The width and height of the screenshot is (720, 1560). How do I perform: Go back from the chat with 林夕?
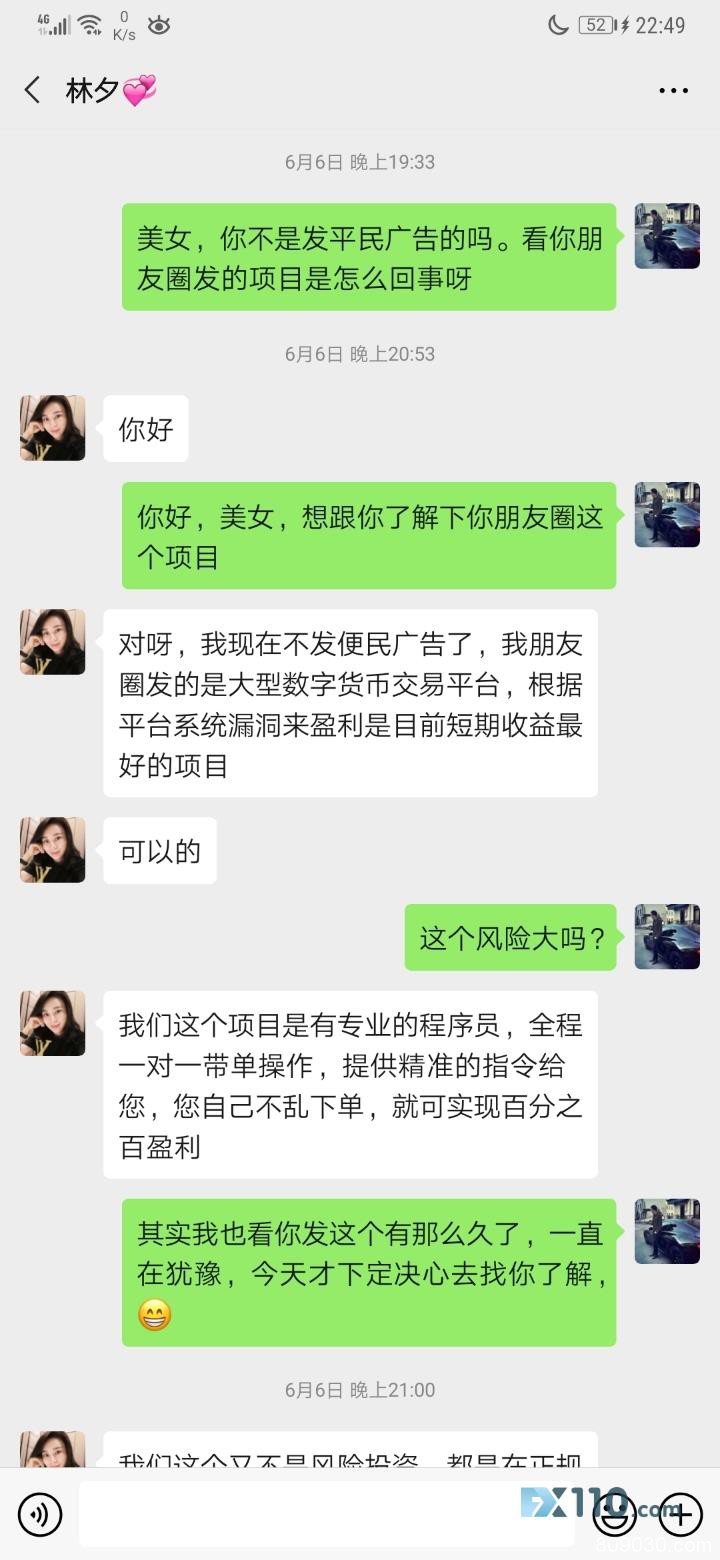[x=32, y=91]
